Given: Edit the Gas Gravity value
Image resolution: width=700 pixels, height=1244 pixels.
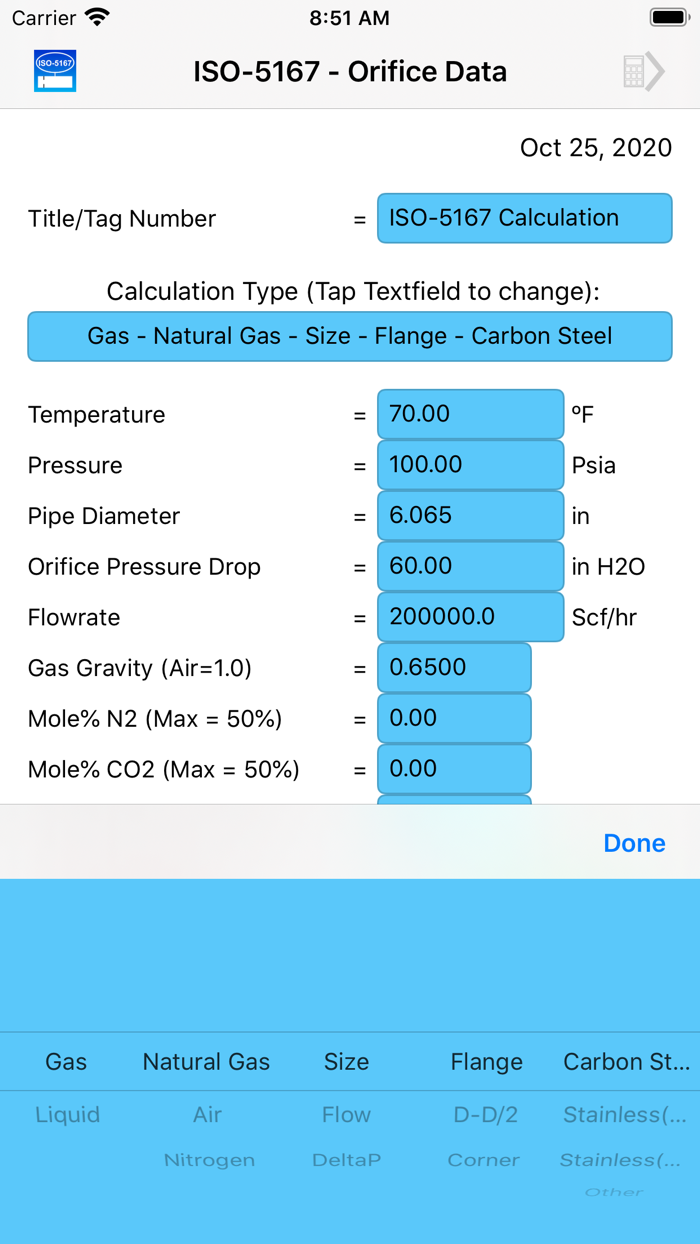Looking at the screenshot, I should (453, 668).
